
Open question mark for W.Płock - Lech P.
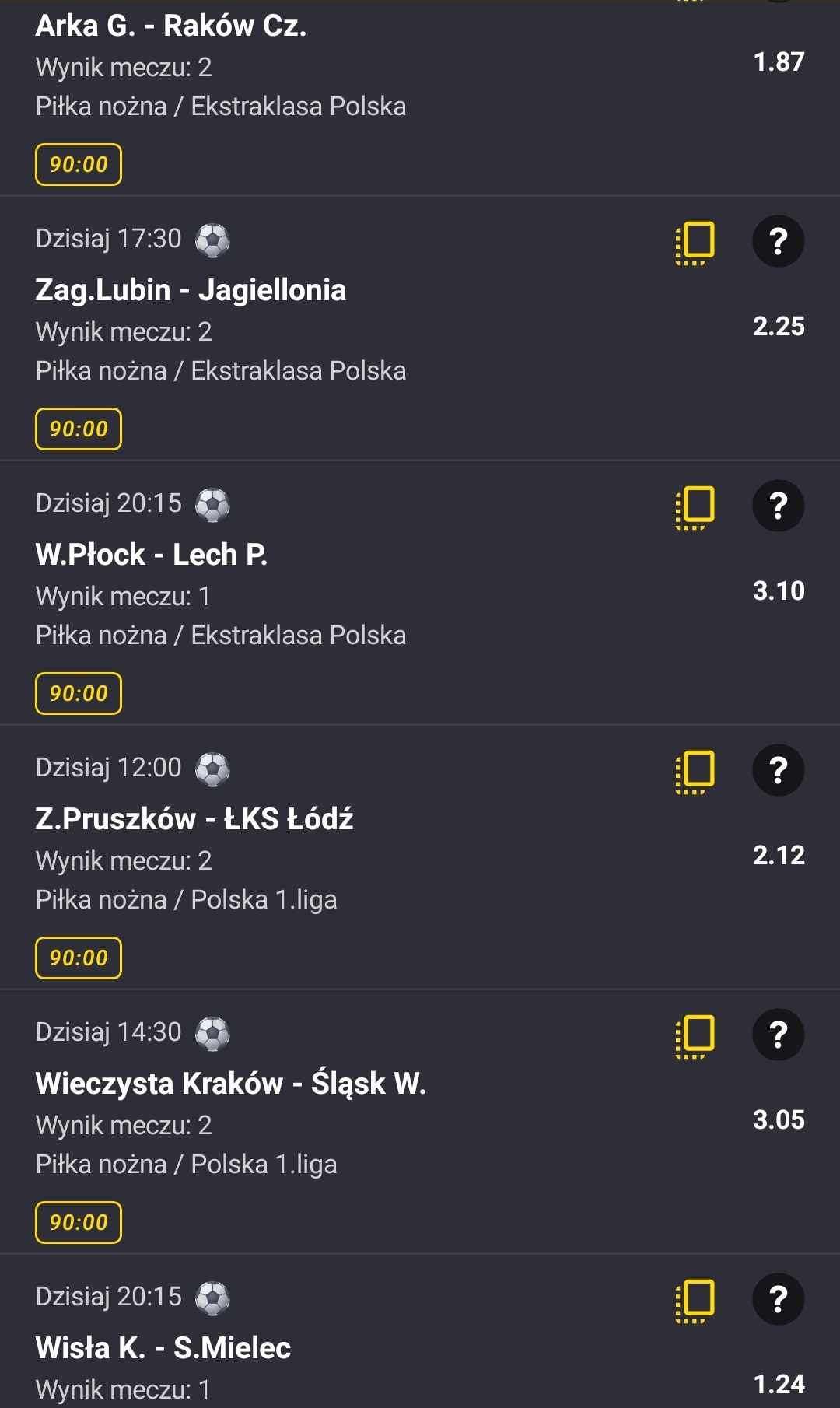pyautogui.click(x=778, y=506)
